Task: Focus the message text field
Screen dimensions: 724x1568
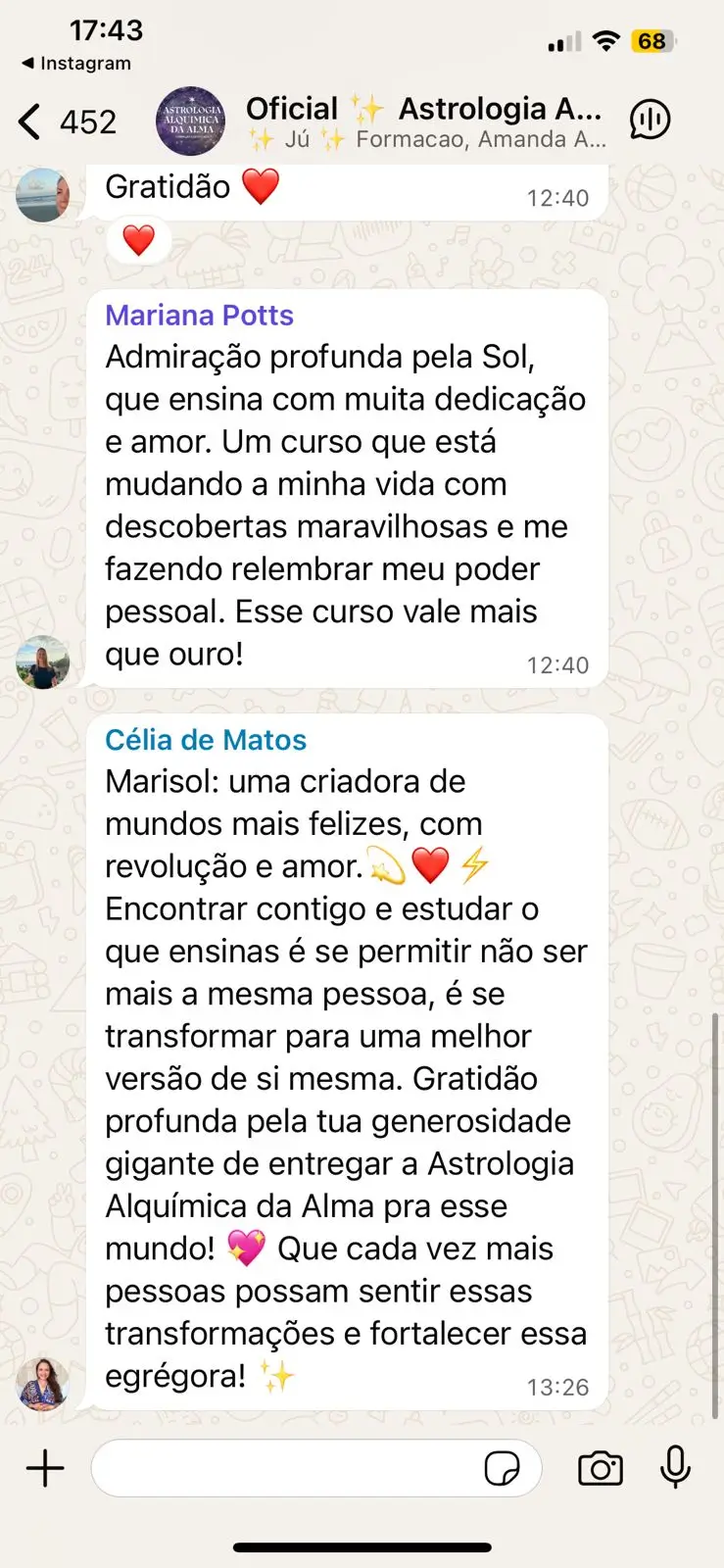Action: [284, 1468]
